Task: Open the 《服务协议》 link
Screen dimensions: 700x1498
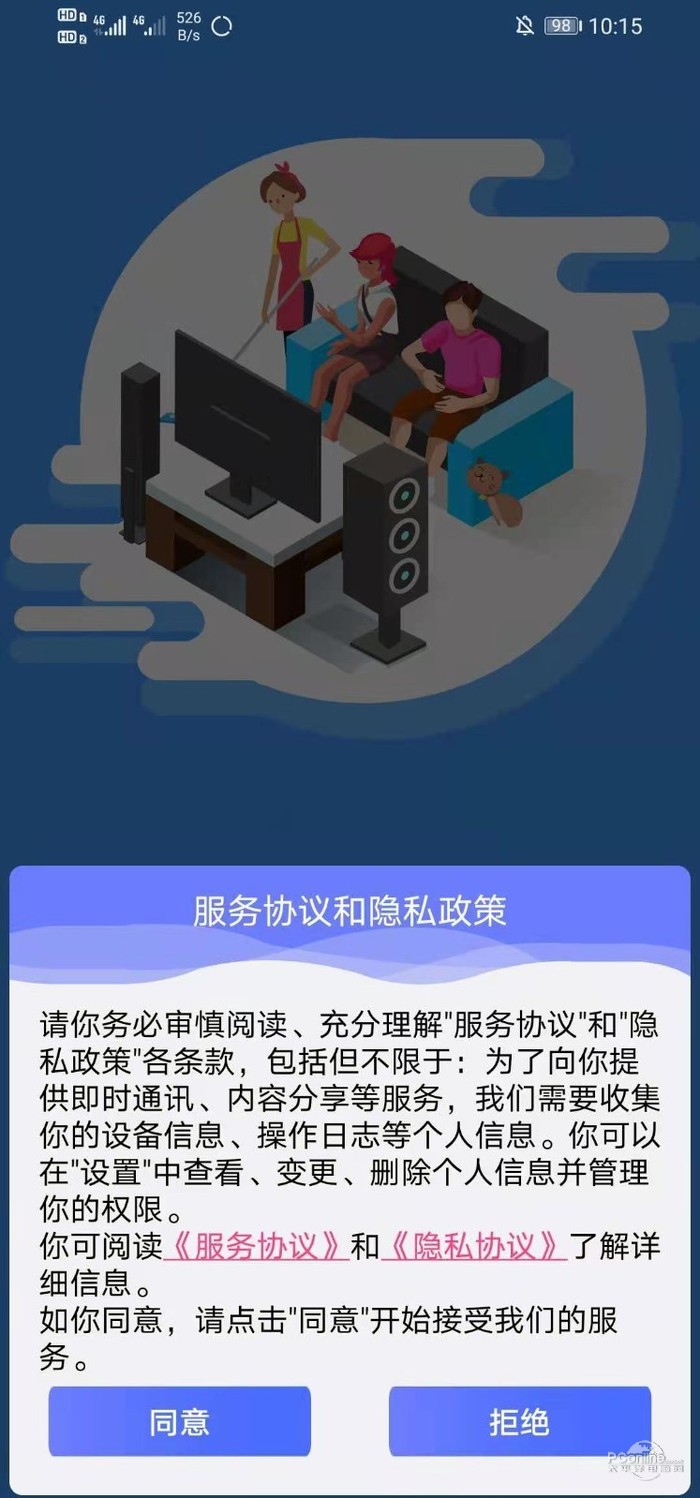Action: pyautogui.click(x=256, y=1246)
